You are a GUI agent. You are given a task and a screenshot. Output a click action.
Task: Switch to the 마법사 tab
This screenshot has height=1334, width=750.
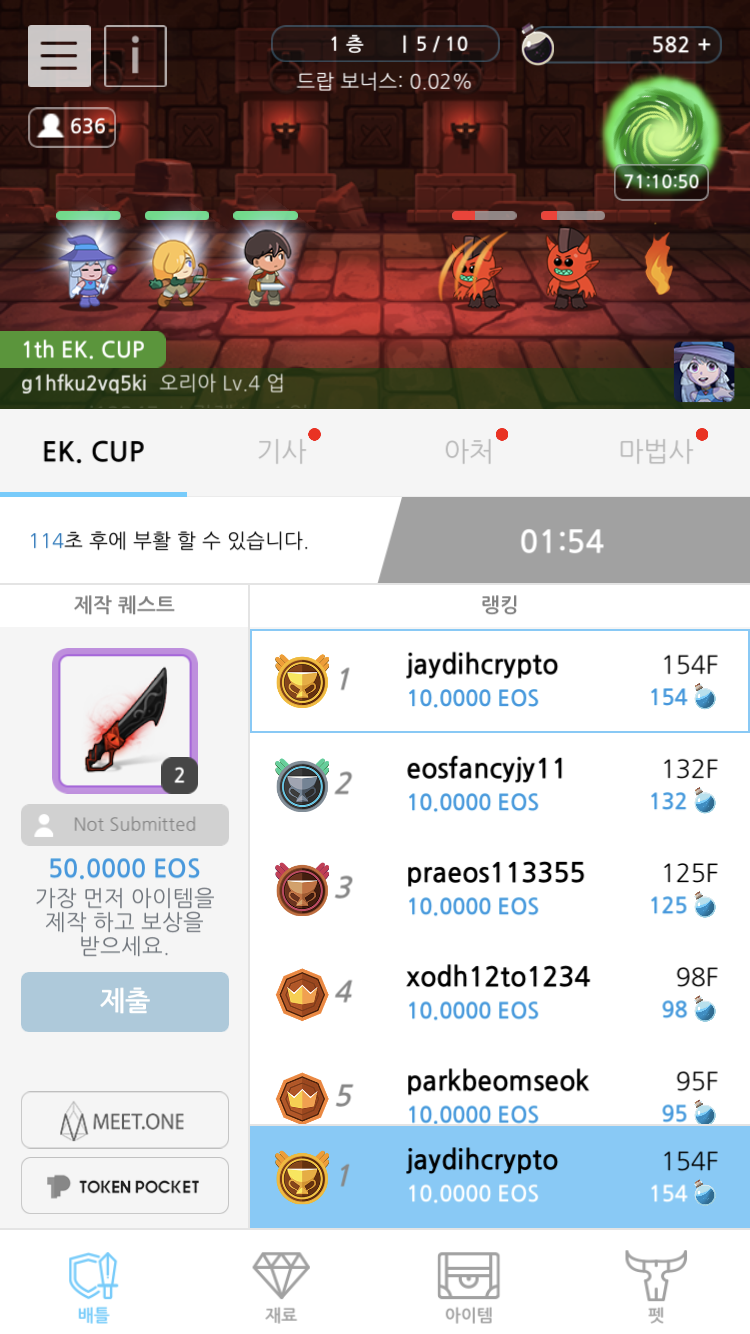[656, 451]
